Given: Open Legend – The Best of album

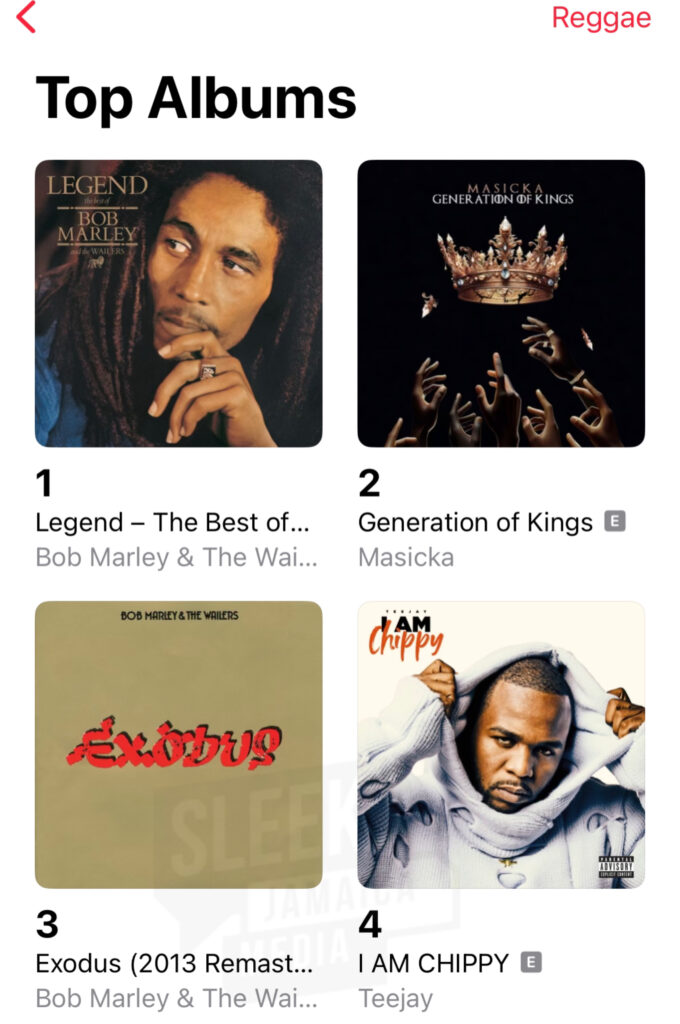Looking at the screenshot, I should pos(178,303).
